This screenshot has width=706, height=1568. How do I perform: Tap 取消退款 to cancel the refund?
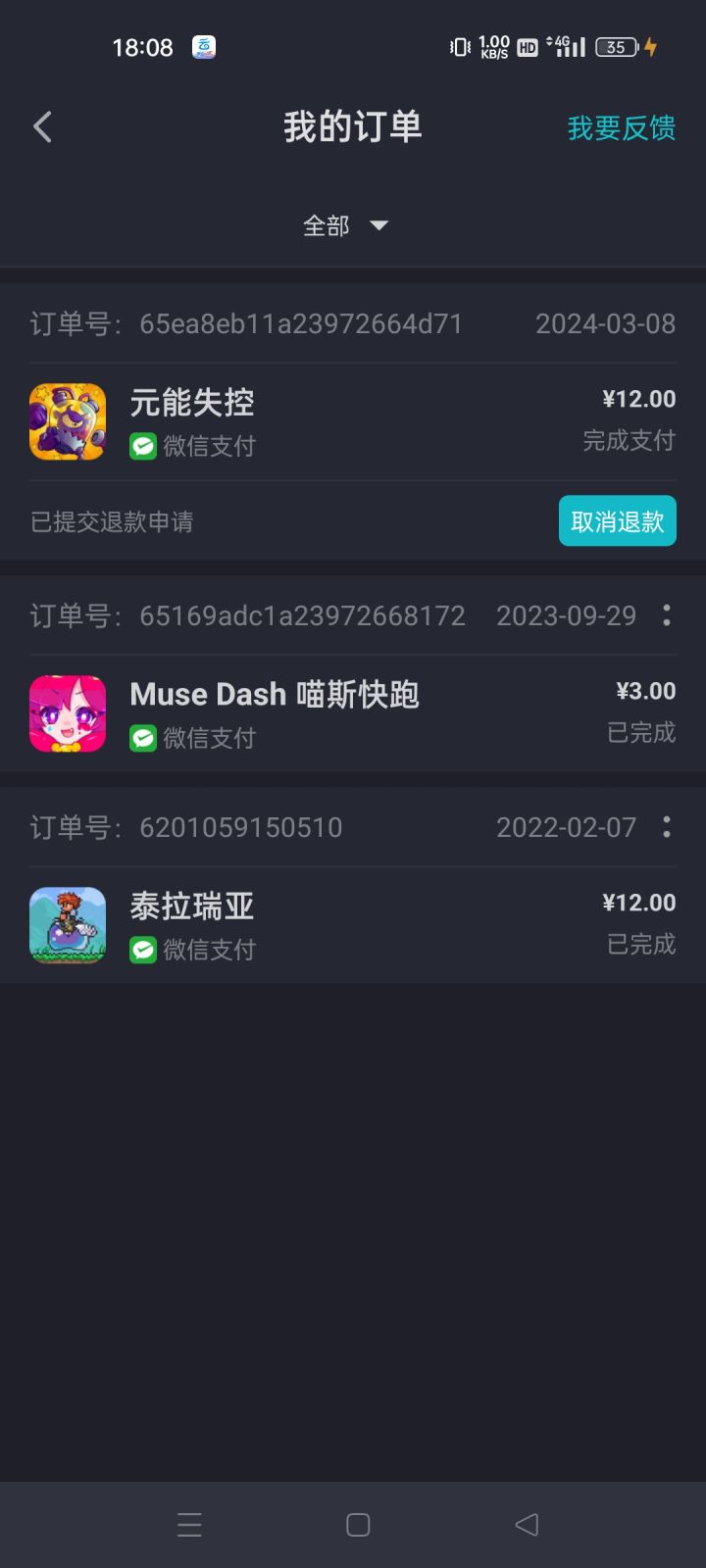coord(617,521)
